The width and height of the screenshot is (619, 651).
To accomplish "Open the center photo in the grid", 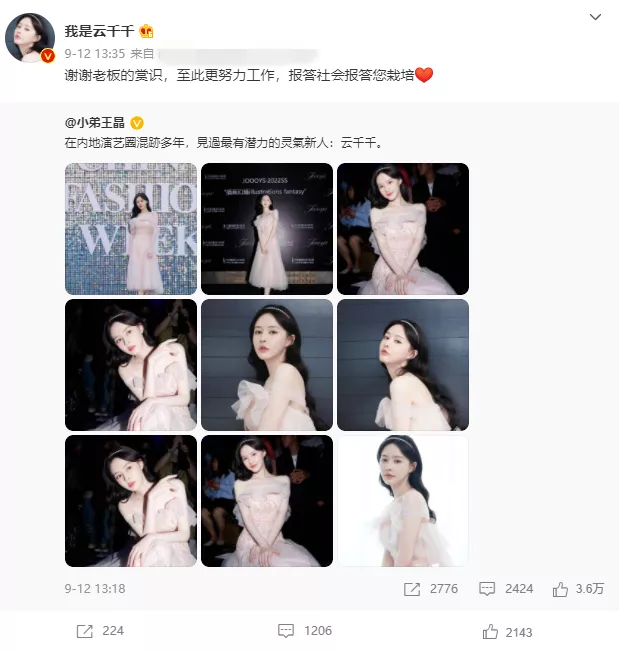I will (267, 365).
